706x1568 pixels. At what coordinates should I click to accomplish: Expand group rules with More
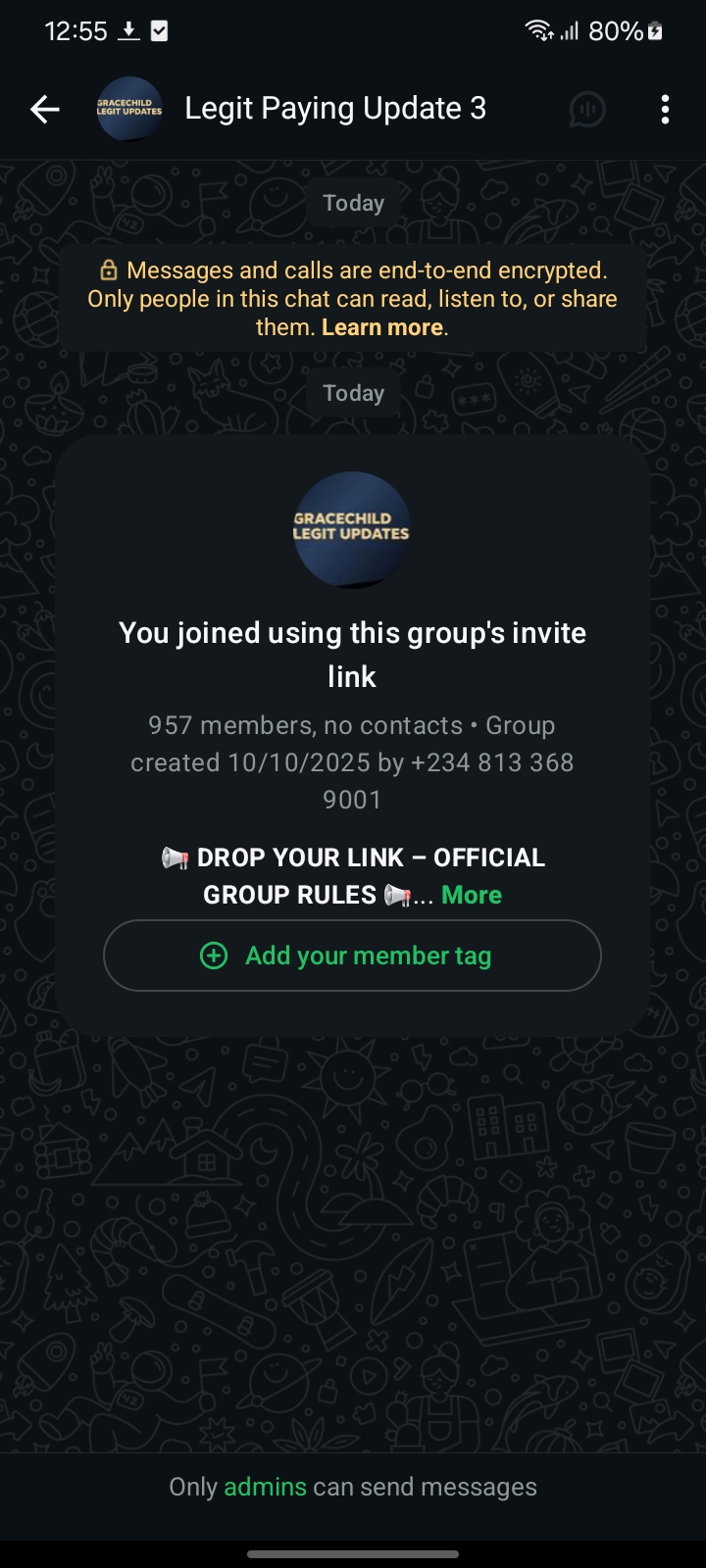472,895
